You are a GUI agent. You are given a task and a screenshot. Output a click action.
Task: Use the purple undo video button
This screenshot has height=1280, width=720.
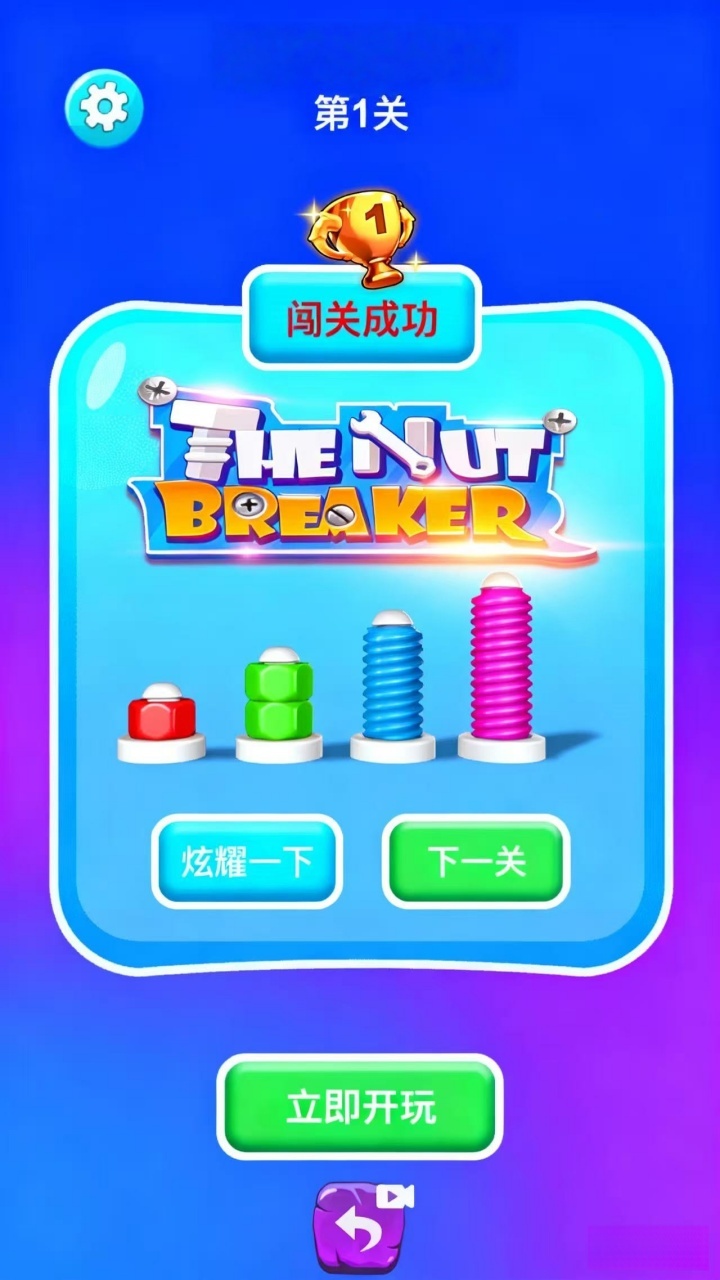tap(358, 1227)
